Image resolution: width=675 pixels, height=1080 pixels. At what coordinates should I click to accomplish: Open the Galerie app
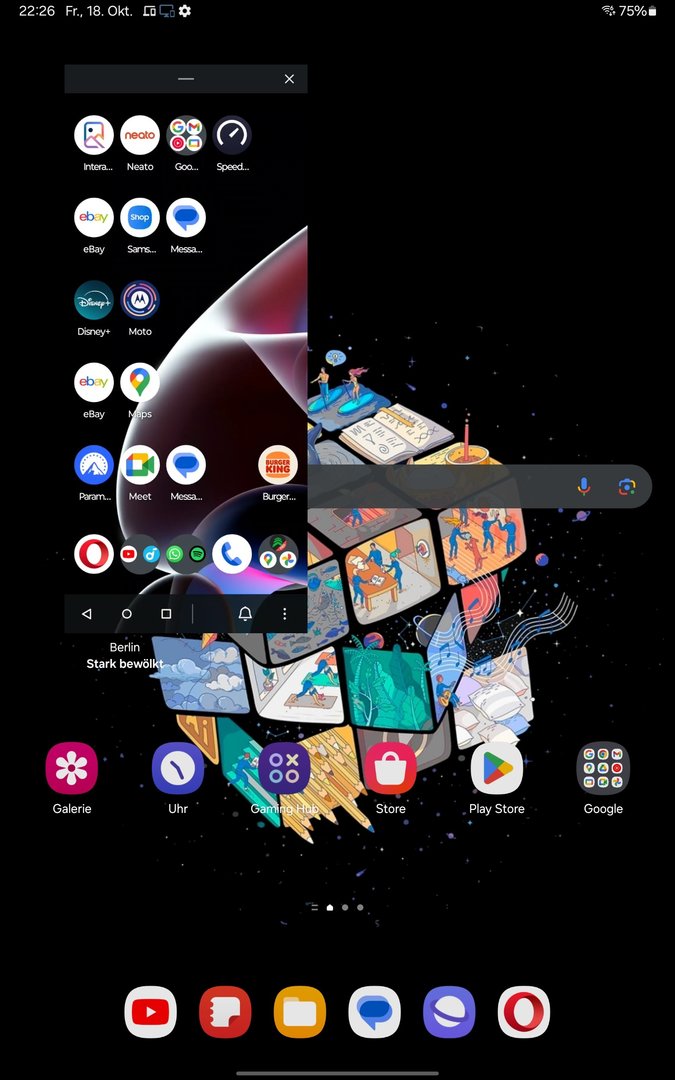click(72, 768)
